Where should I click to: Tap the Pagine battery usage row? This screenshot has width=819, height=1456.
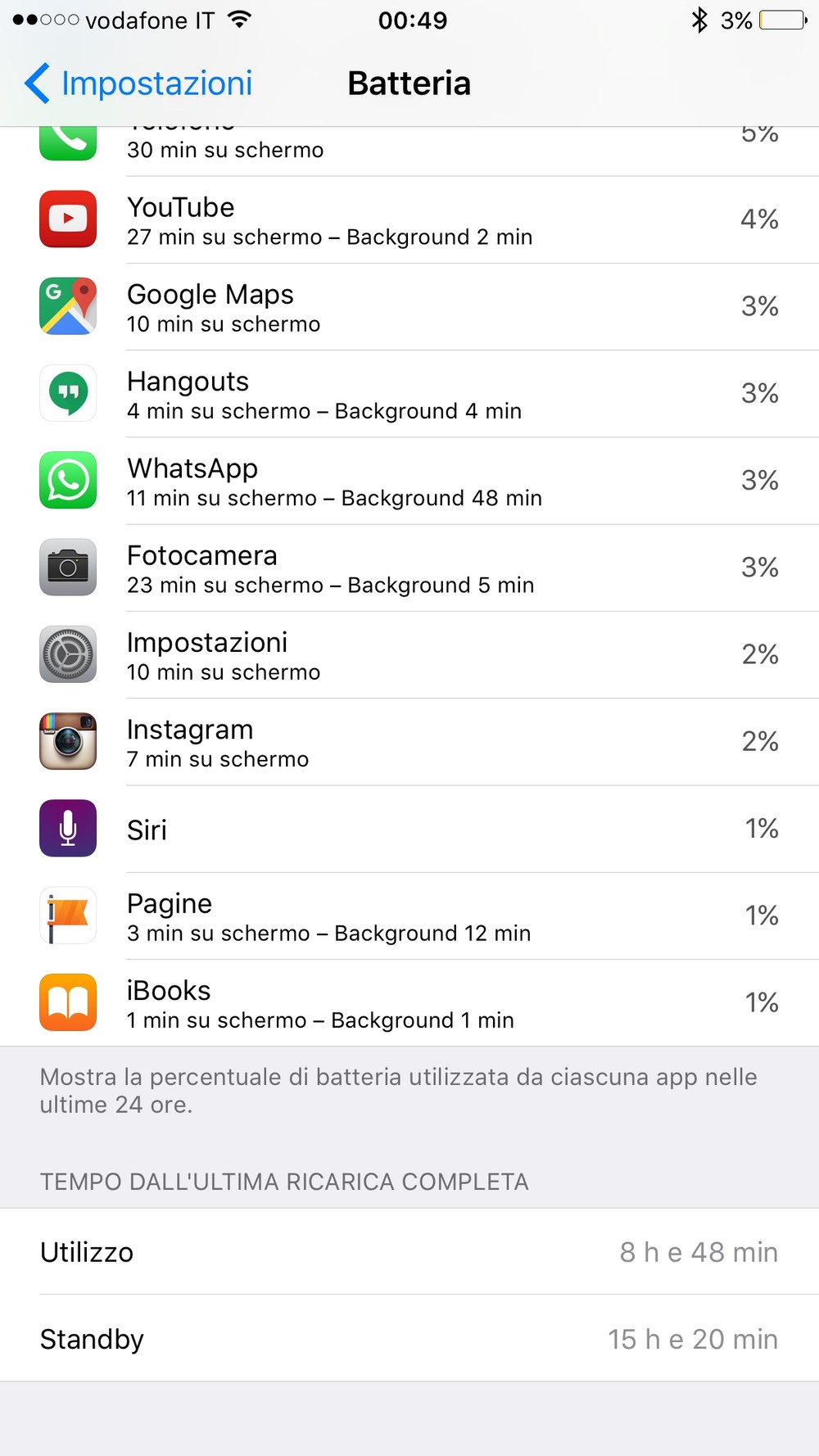click(409, 916)
